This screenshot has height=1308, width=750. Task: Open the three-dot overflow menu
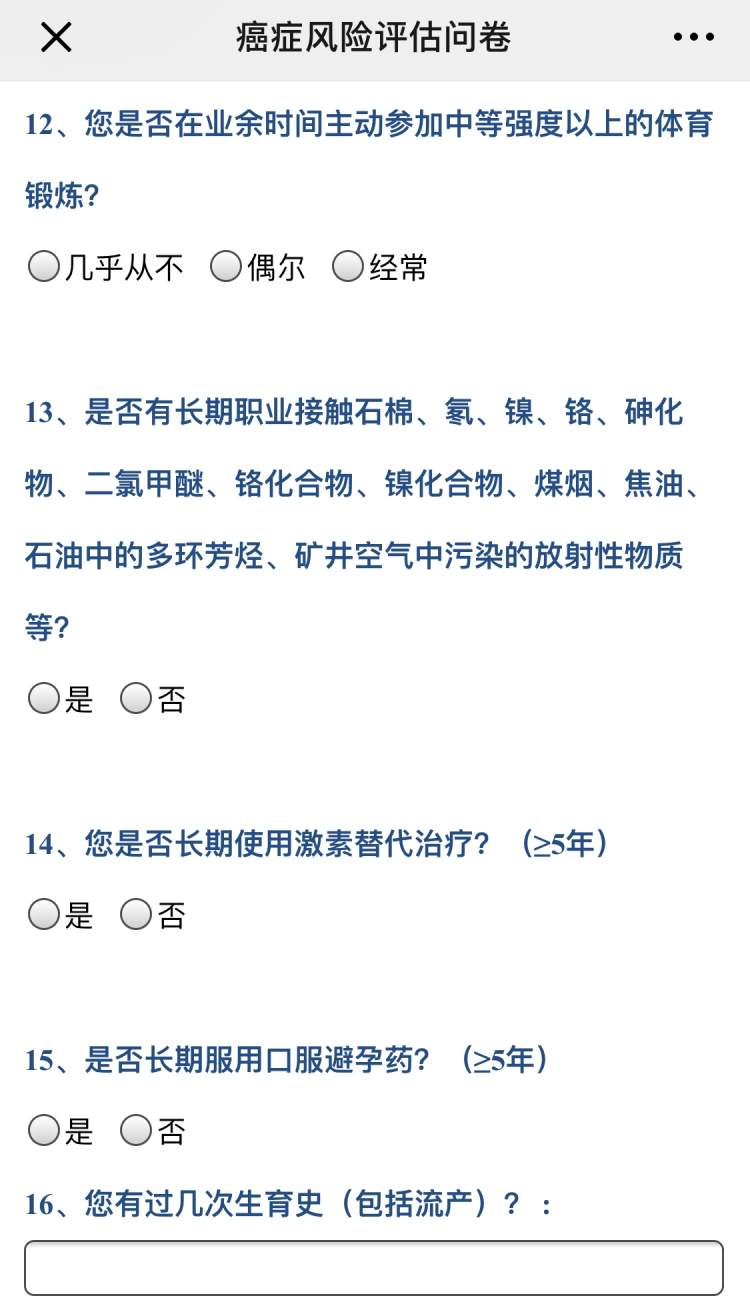point(693,38)
